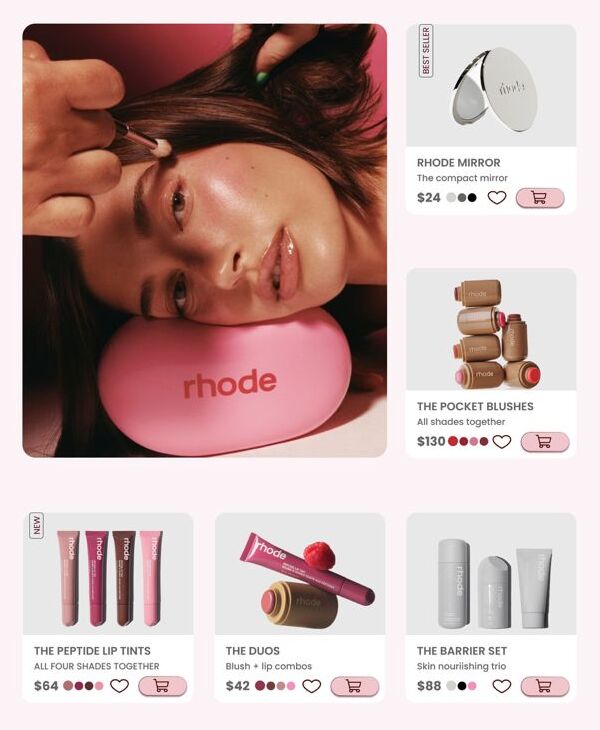Select the black shade for Rhode Mirror
Image resolution: width=600 pixels, height=730 pixels.
[x=472, y=198]
